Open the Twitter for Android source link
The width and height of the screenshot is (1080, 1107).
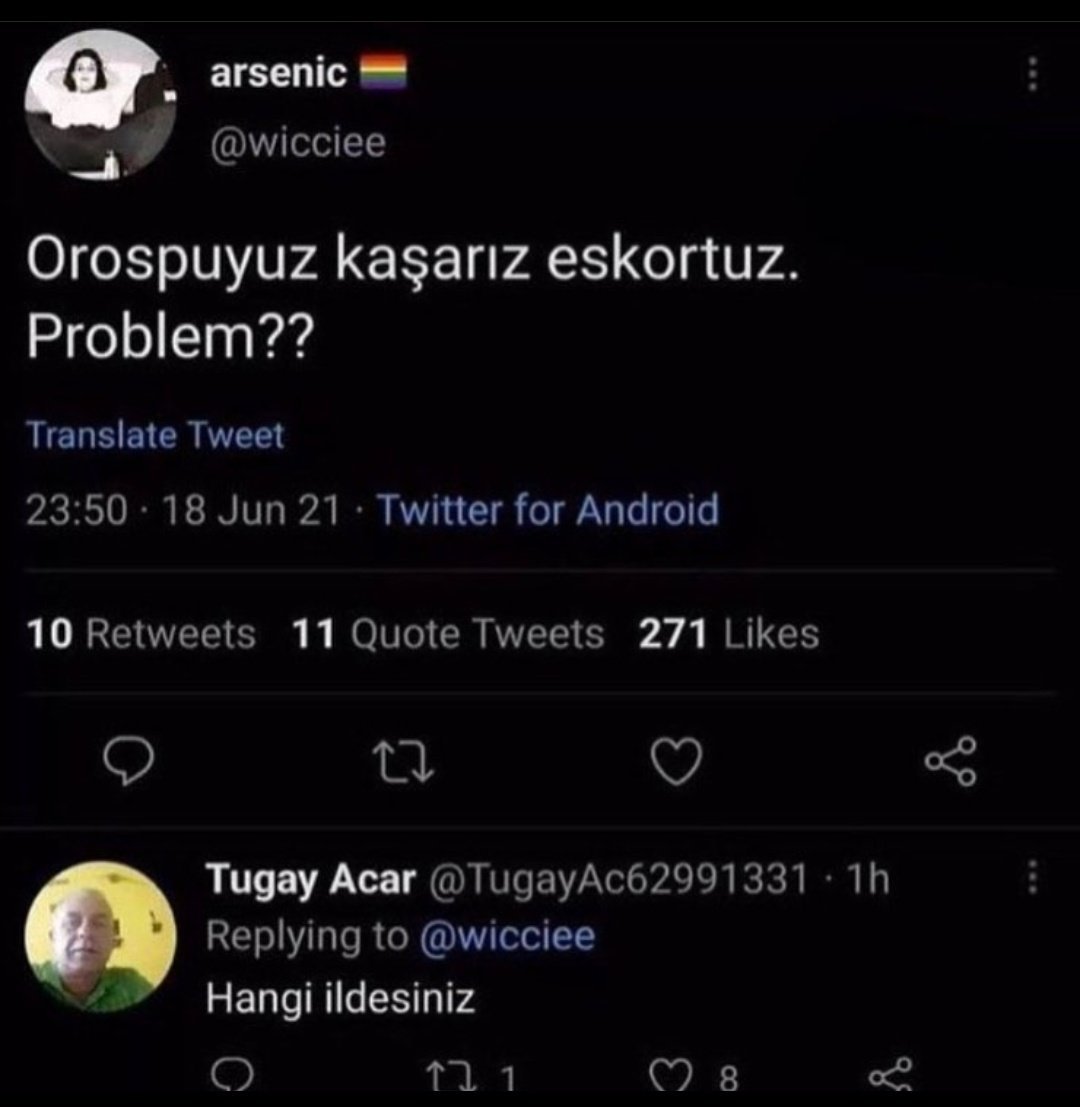tap(548, 511)
